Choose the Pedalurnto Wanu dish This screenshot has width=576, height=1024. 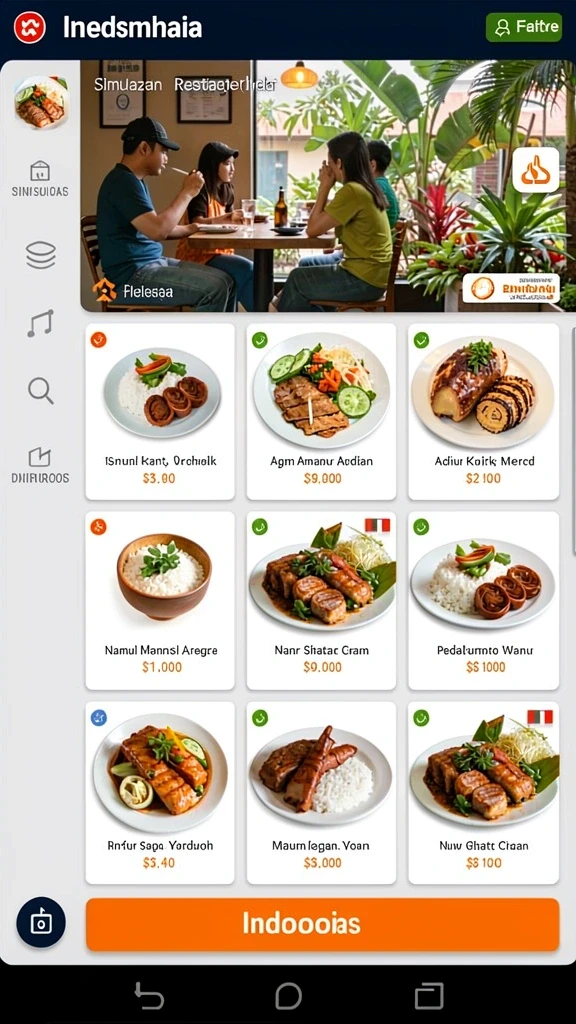coord(483,600)
